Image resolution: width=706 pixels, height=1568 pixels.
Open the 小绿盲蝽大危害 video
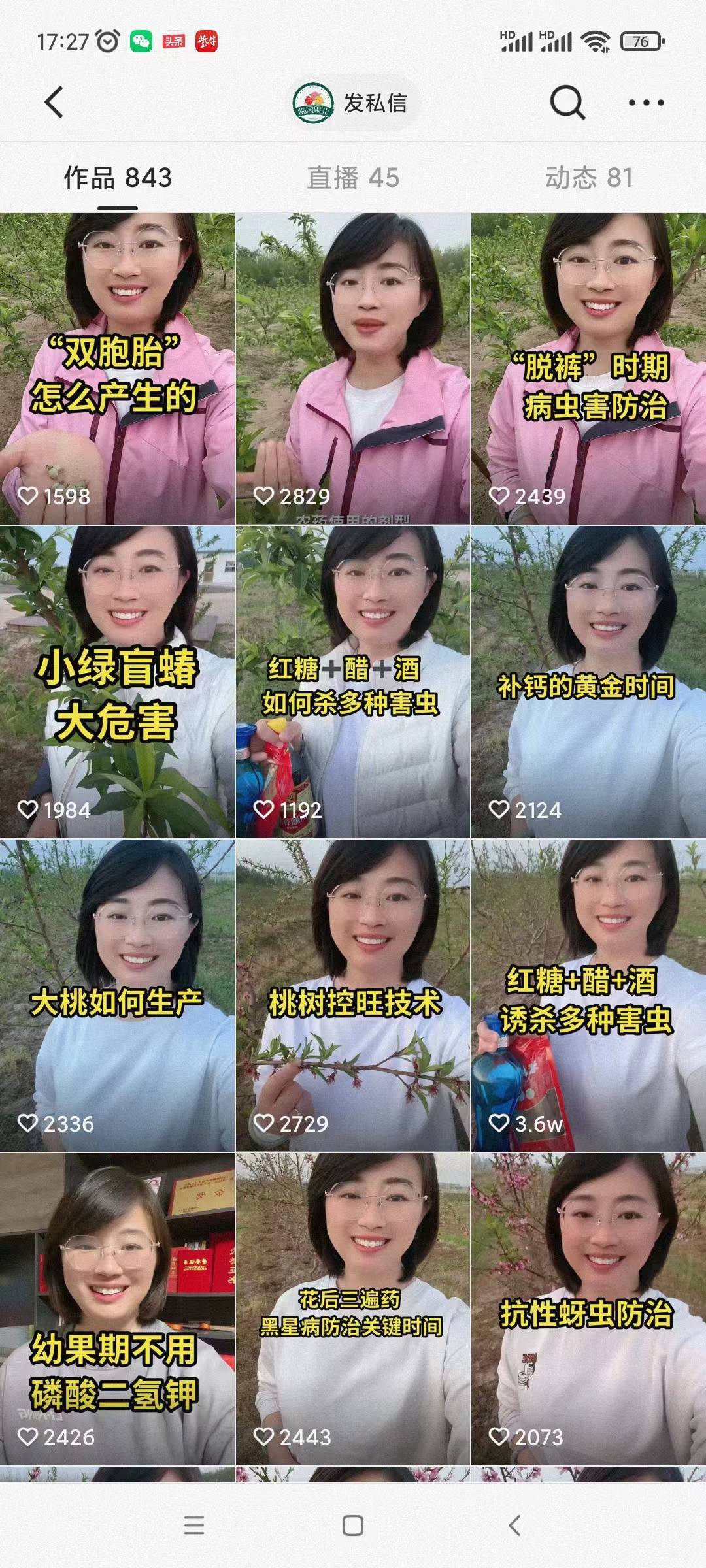coord(117,682)
